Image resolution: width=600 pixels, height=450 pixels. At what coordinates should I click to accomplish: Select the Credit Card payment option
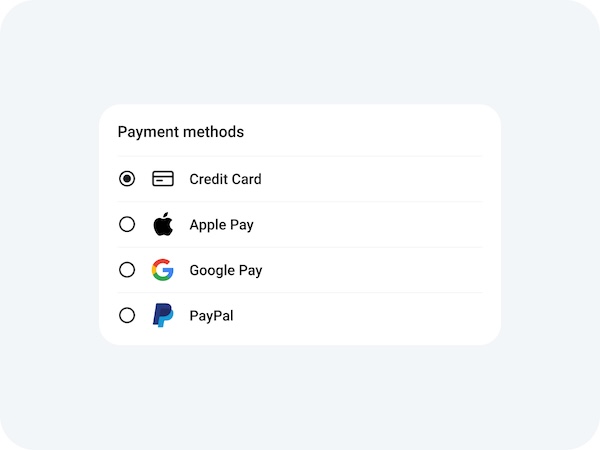(x=127, y=179)
